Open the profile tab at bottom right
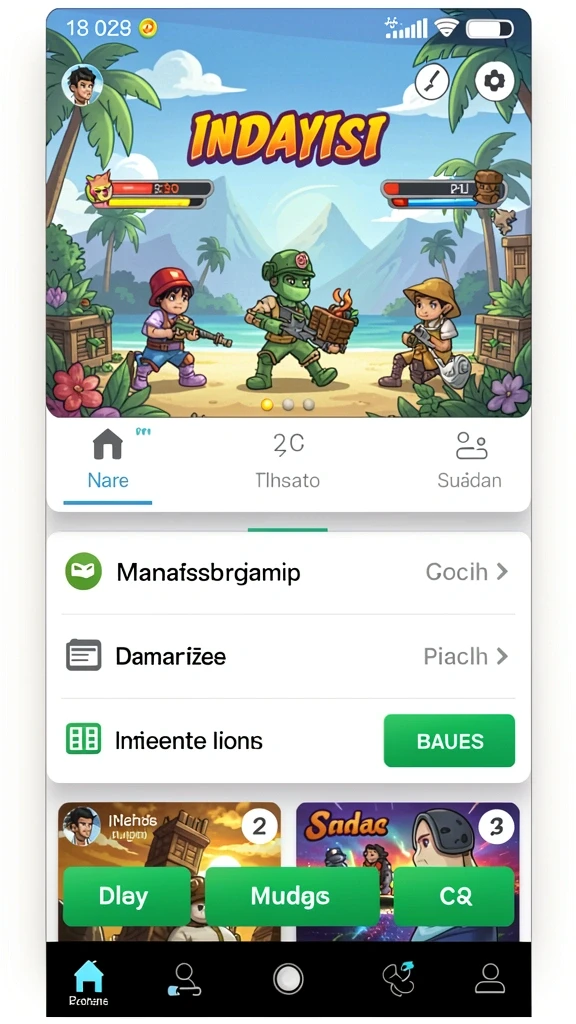The width and height of the screenshot is (576, 1024). [489, 980]
